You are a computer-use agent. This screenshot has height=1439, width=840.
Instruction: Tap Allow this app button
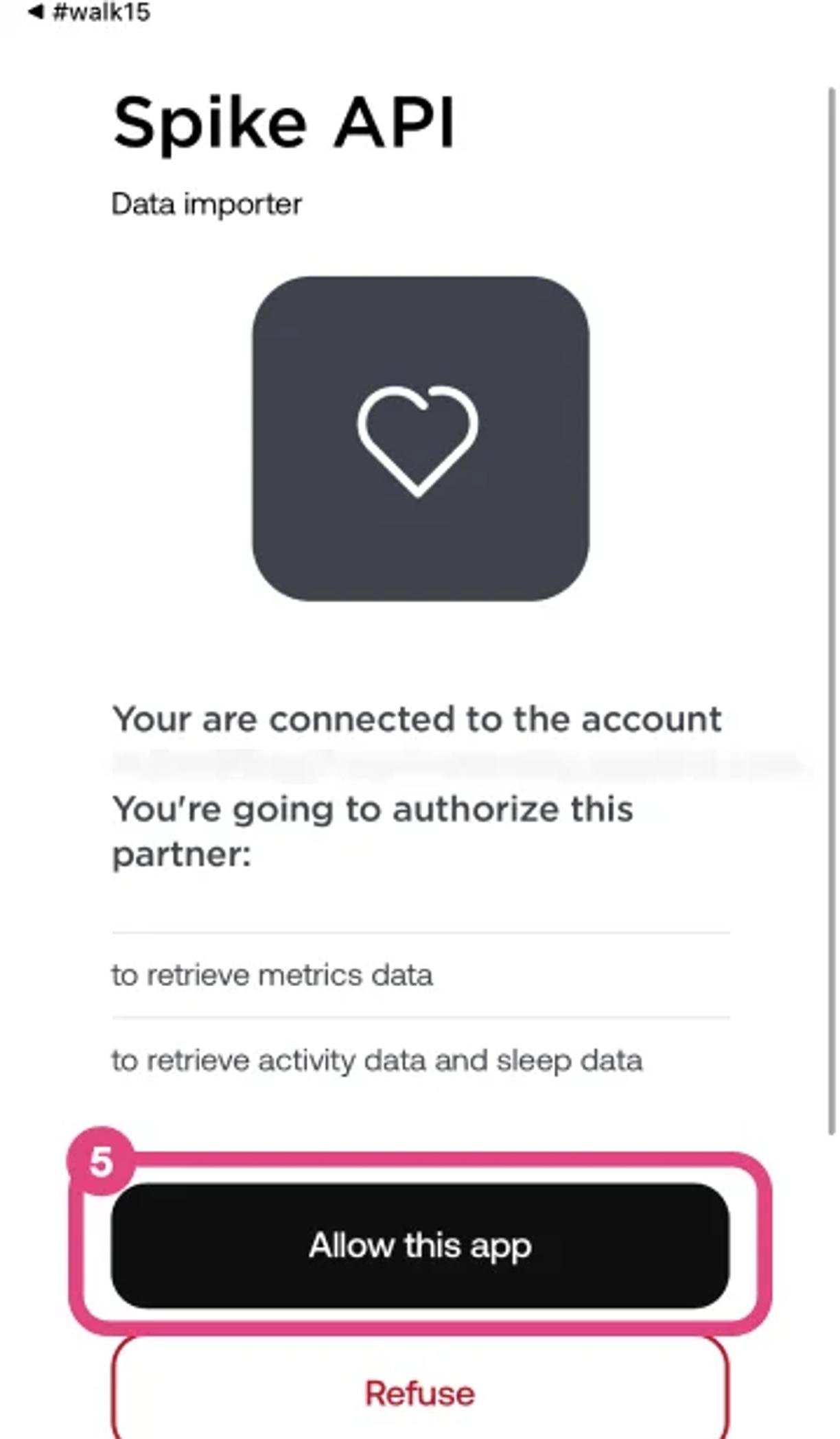[x=420, y=1245]
